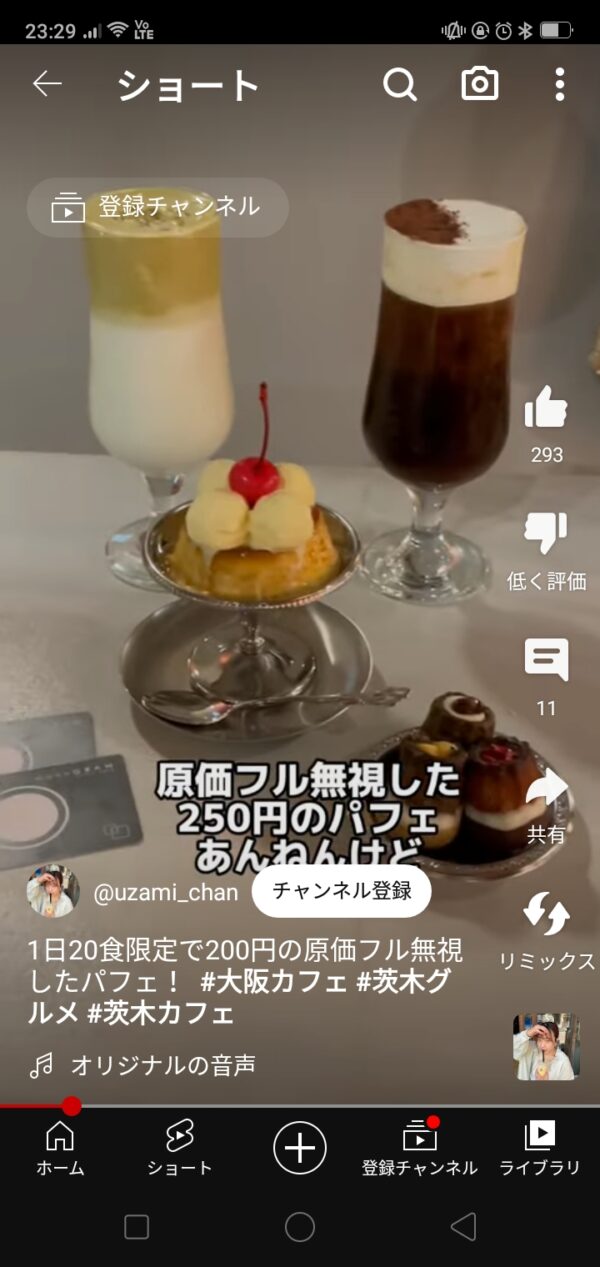This screenshot has width=600, height=1267.
Task: Switch to the ライブラリ tab
Action: [540, 1148]
